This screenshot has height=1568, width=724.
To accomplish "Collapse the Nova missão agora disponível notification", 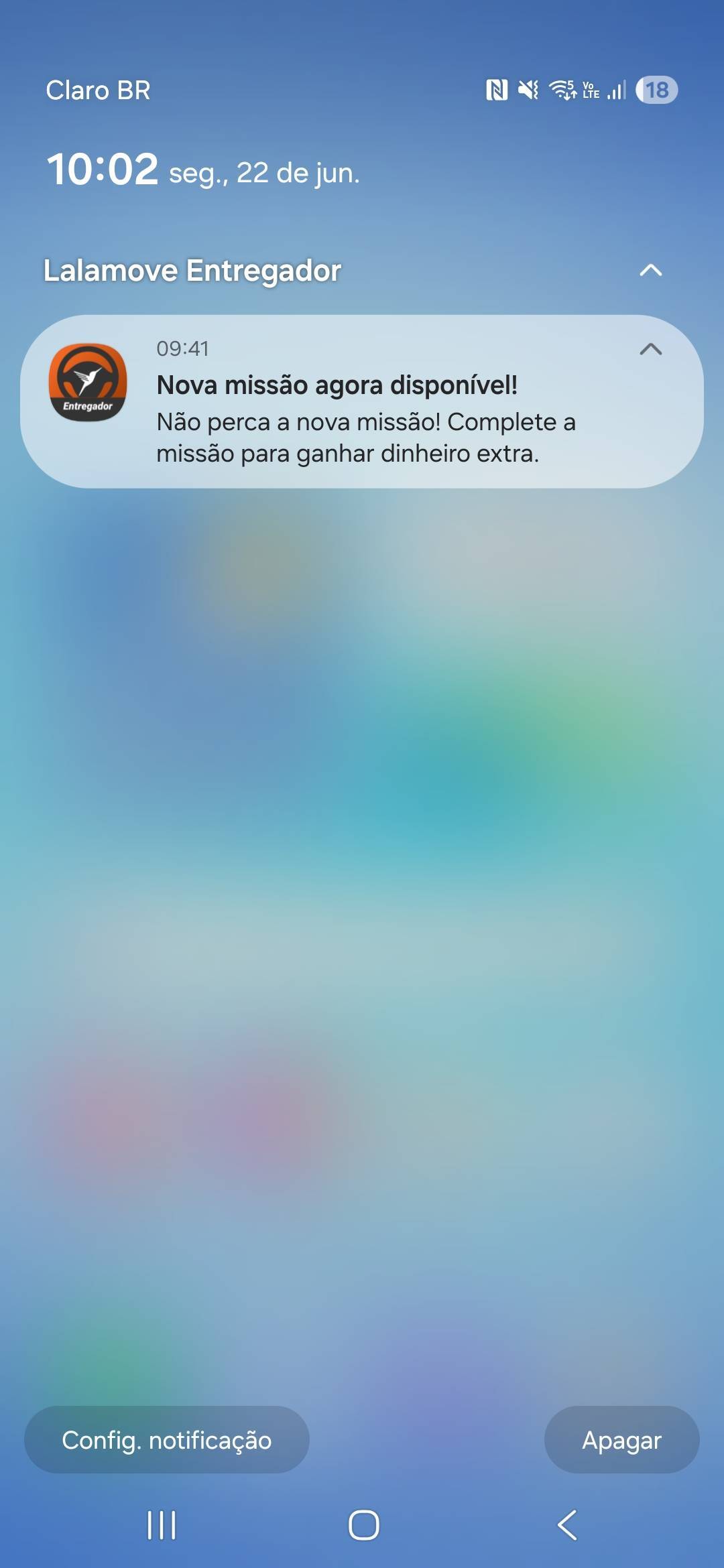I will [x=650, y=349].
